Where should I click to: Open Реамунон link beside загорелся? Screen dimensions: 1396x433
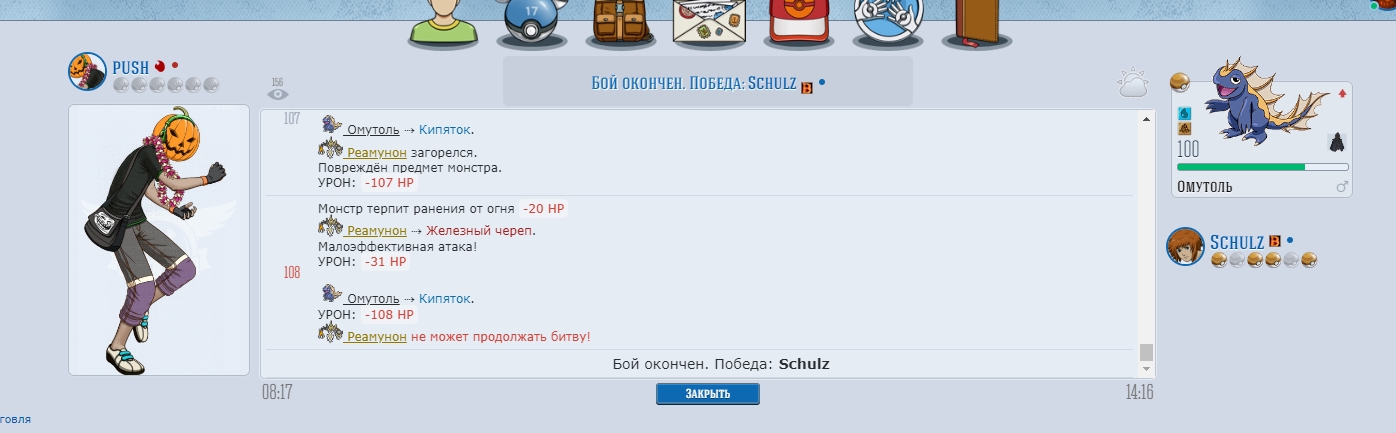coord(376,153)
